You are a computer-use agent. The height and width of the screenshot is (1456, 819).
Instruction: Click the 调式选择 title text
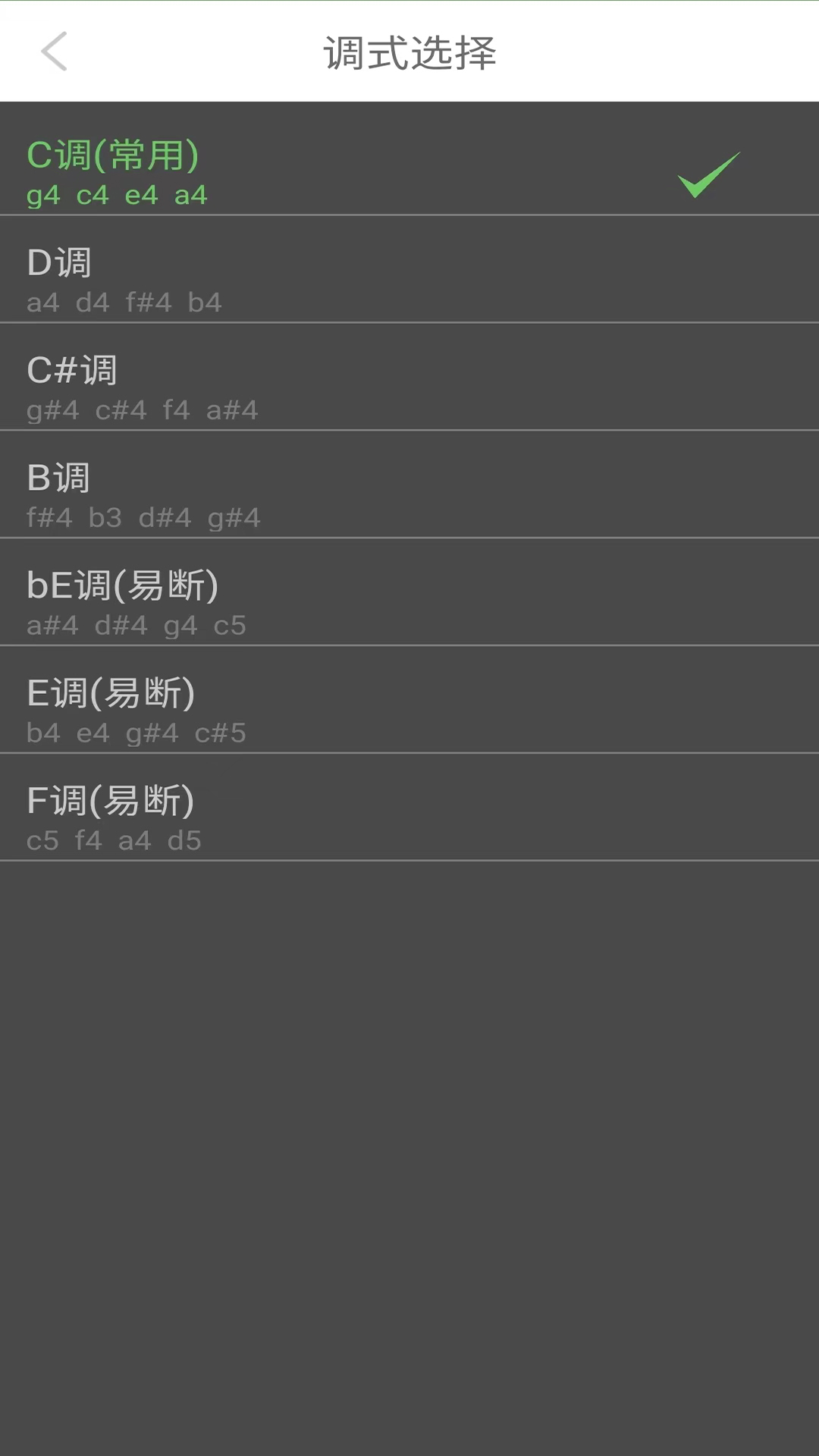[409, 52]
